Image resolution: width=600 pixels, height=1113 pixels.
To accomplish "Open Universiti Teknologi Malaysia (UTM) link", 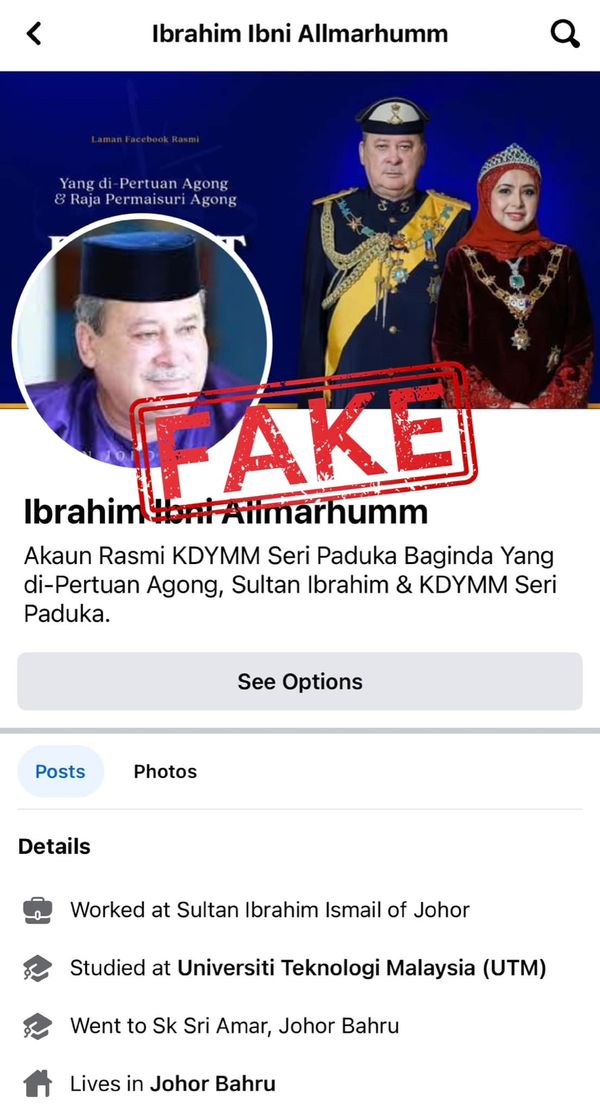I will click(x=362, y=968).
